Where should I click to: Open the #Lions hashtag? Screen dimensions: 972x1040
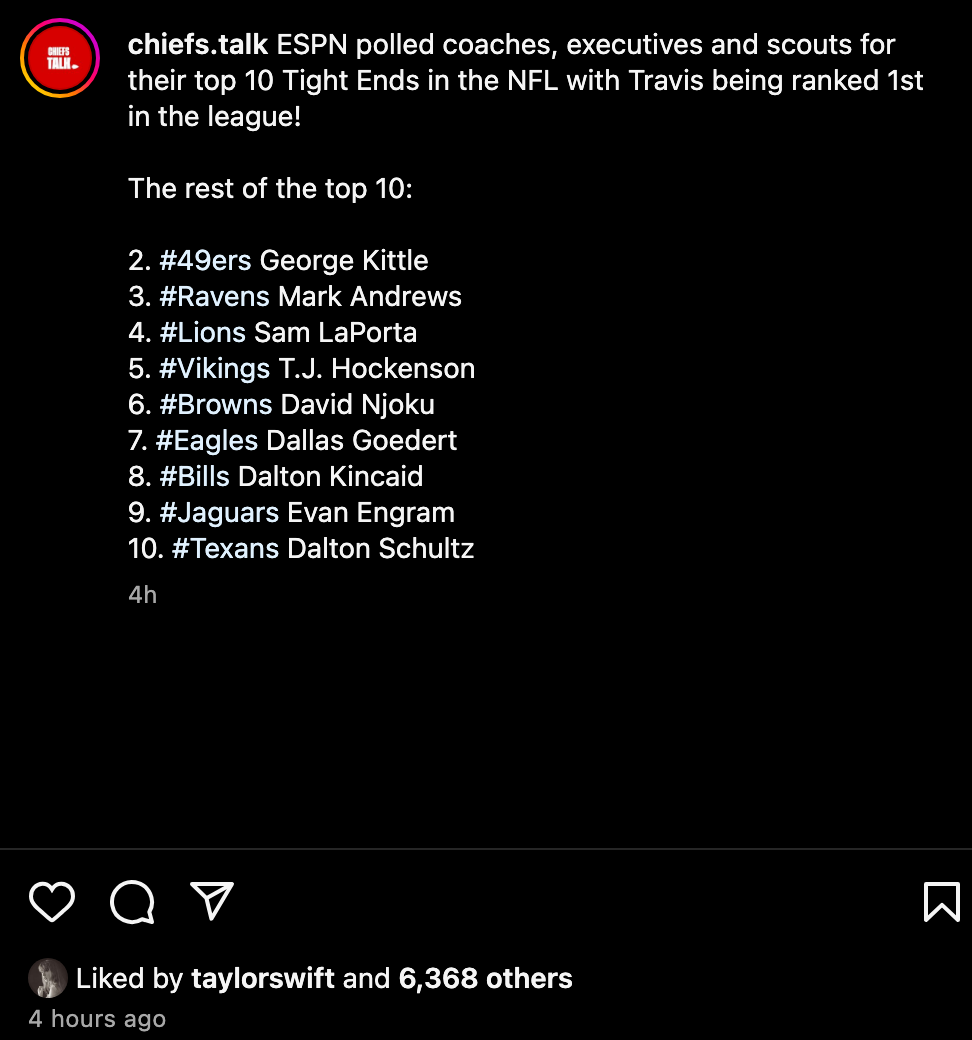tap(203, 333)
